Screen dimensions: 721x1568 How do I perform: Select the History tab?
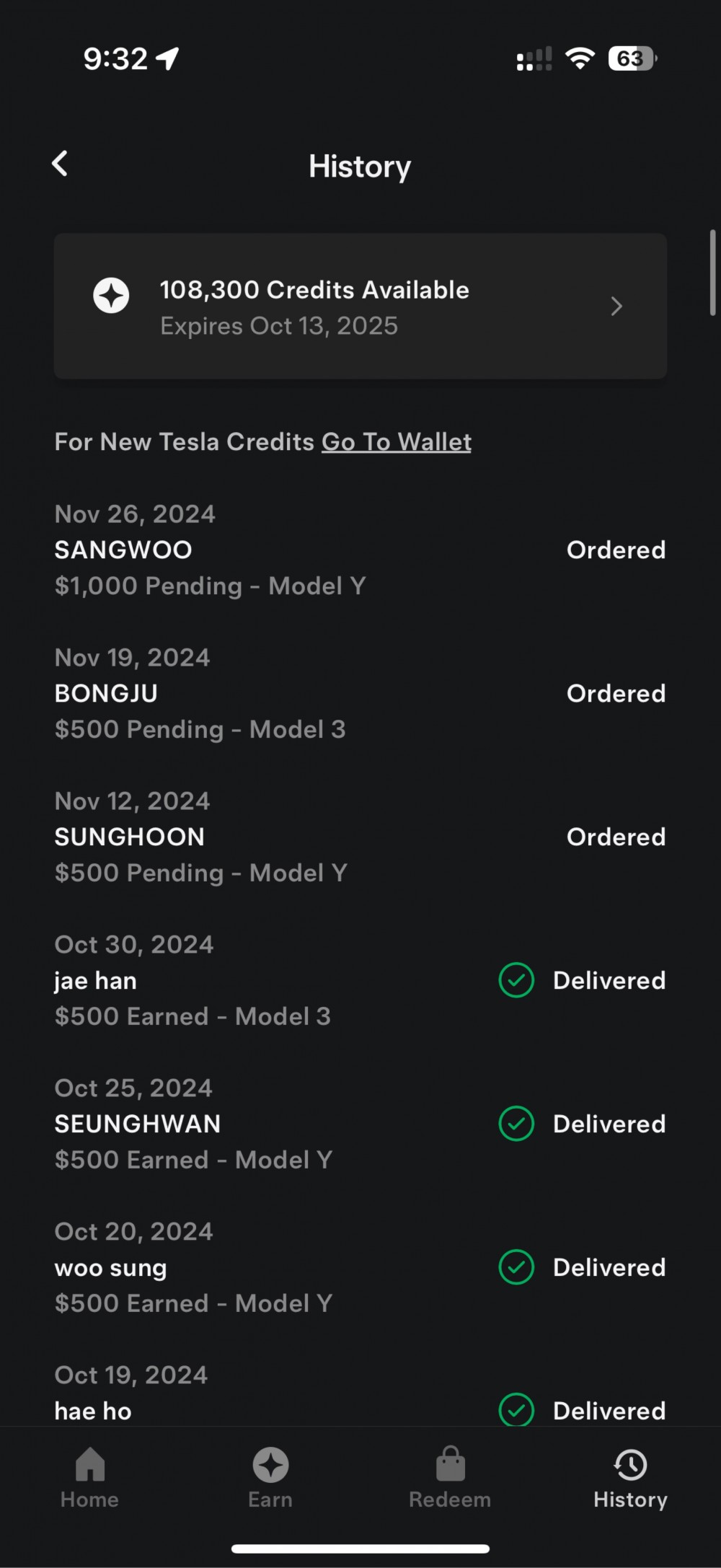[630, 1478]
